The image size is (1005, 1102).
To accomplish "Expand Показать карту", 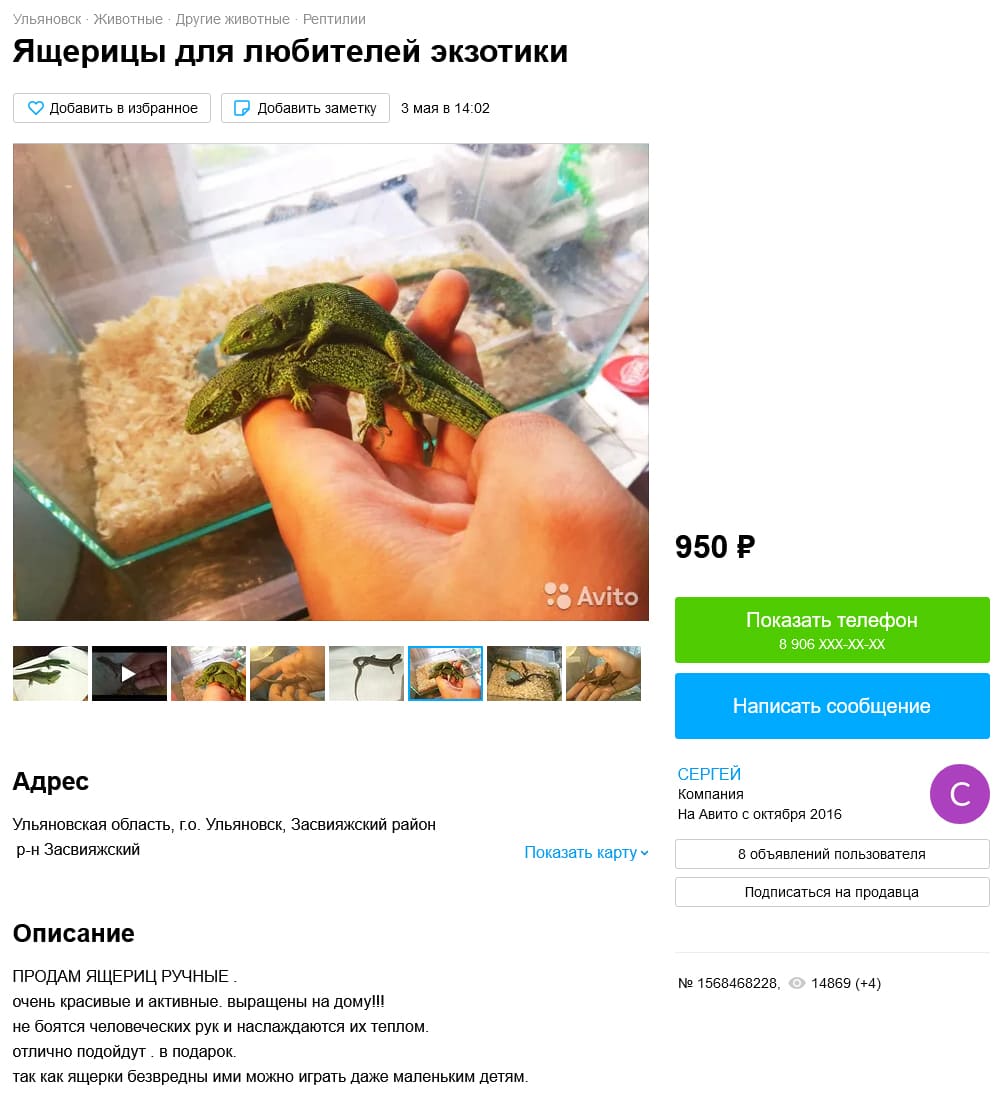I will click(x=586, y=852).
